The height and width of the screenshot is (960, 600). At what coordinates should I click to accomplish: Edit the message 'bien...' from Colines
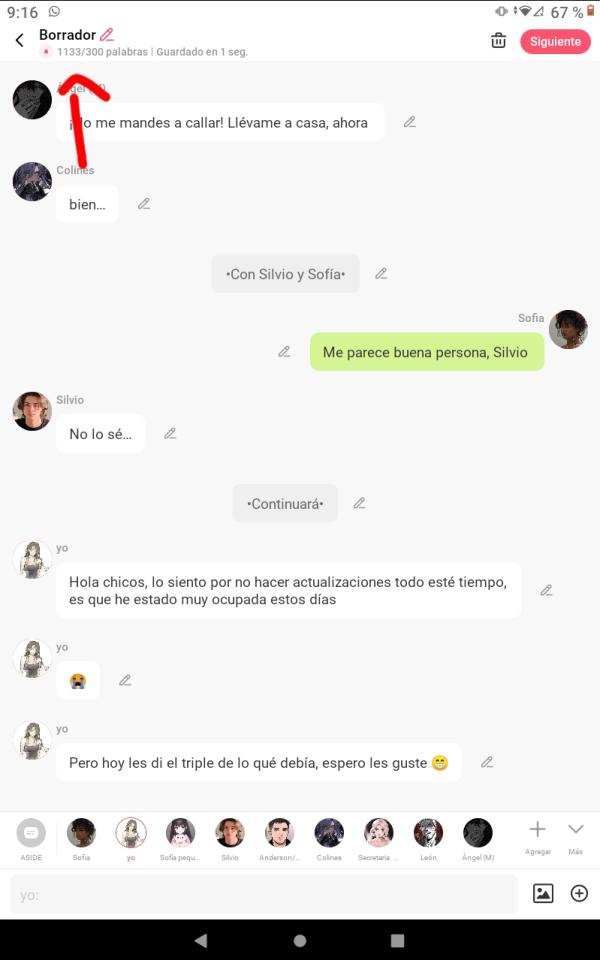(x=144, y=204)
